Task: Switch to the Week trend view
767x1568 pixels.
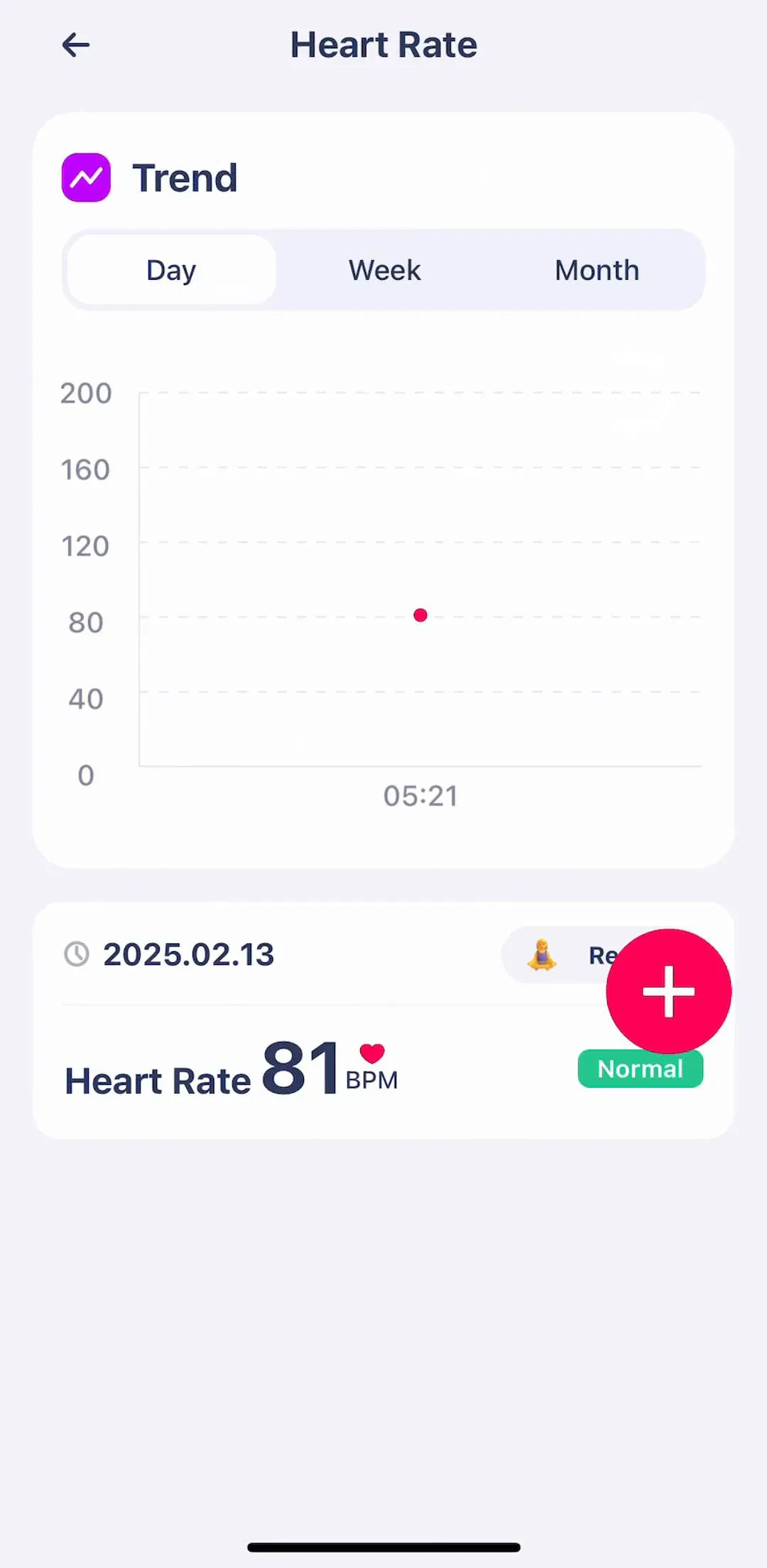Action: click(x=384, y=270)
